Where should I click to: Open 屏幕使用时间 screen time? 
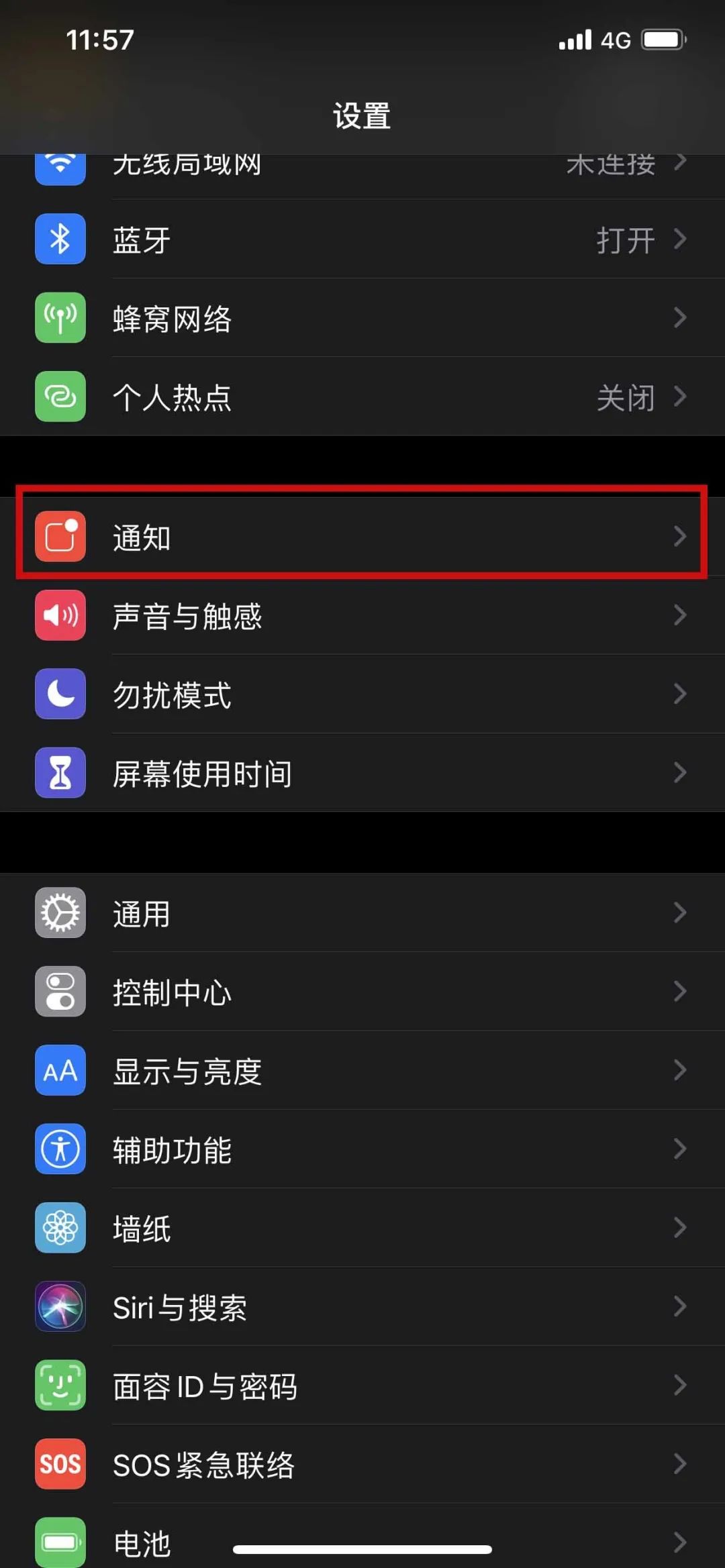(x=362, y=773)
